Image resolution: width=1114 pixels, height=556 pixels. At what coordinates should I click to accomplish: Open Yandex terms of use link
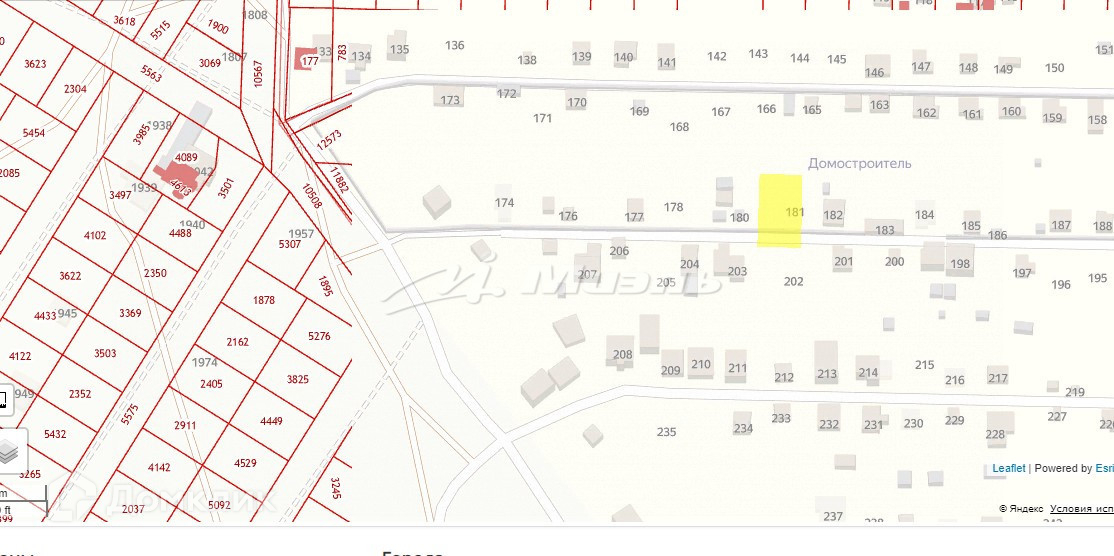pos(1081,508)
